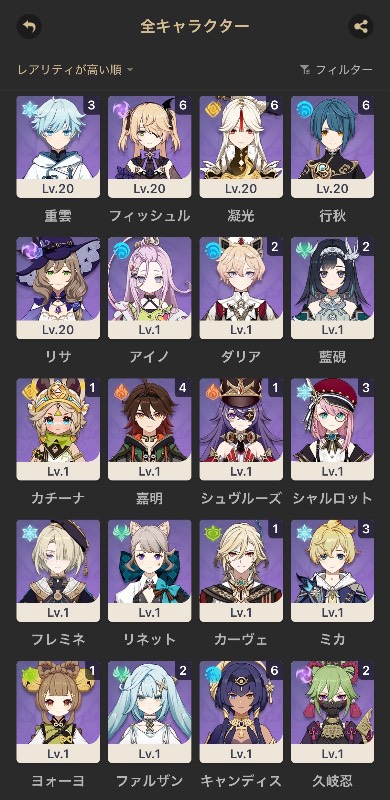Select the シャルロット character card
This screenshot has height=800, width=390.
pos(332,430)
